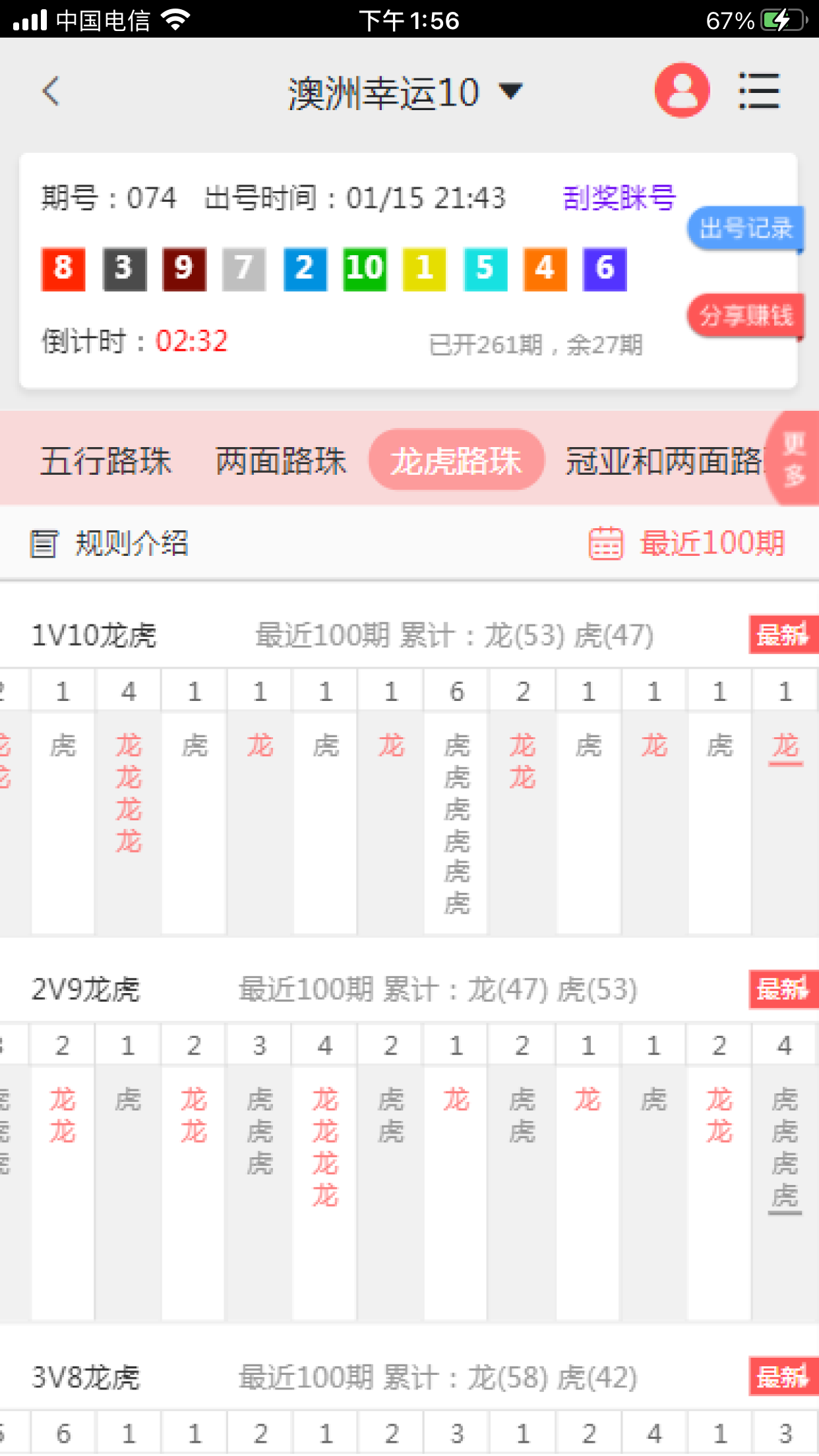Image resolution: width=819 pixels, height=1456 pixels.
Task: Open 规则介绍 rules introduction
Action: [110, 543]
